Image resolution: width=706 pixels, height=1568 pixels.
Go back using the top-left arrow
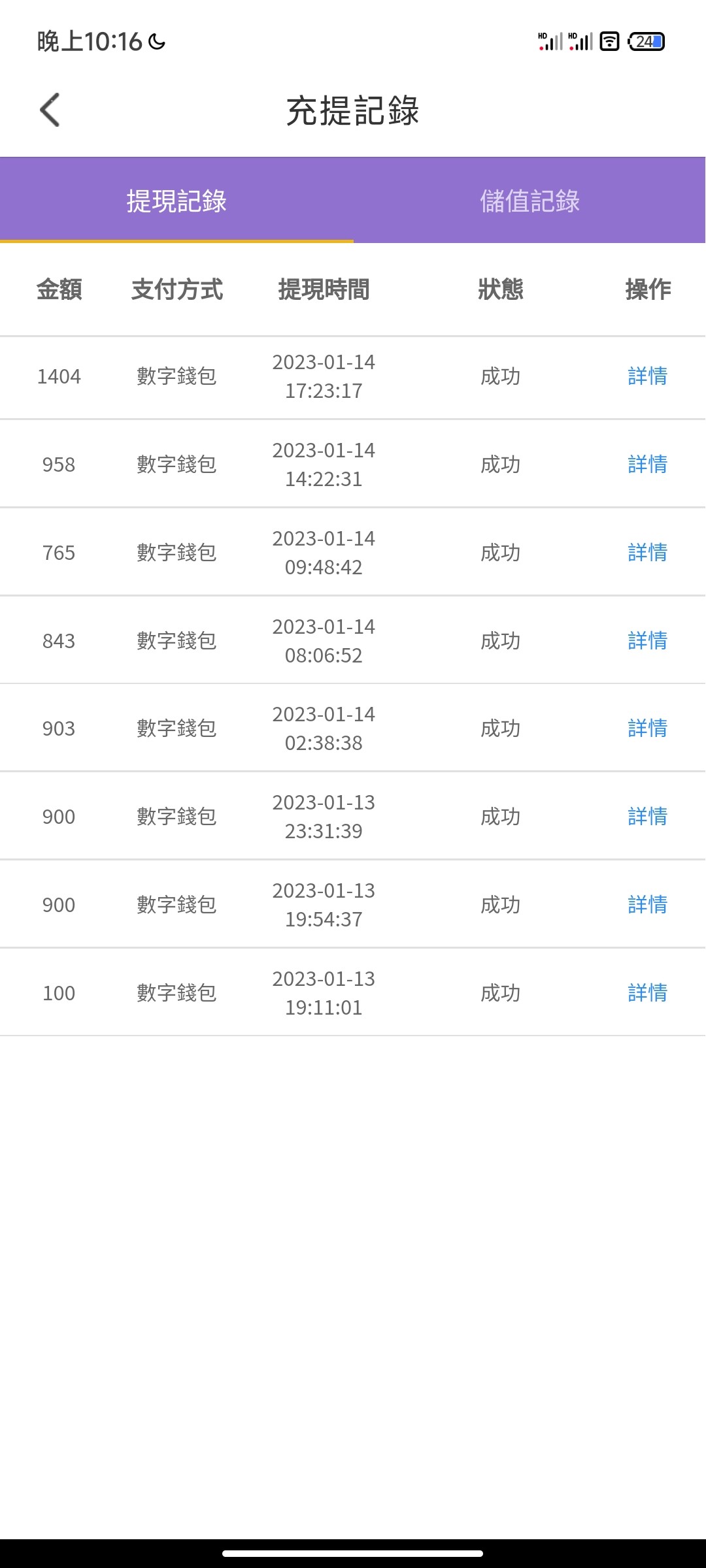tap(50, 110)
